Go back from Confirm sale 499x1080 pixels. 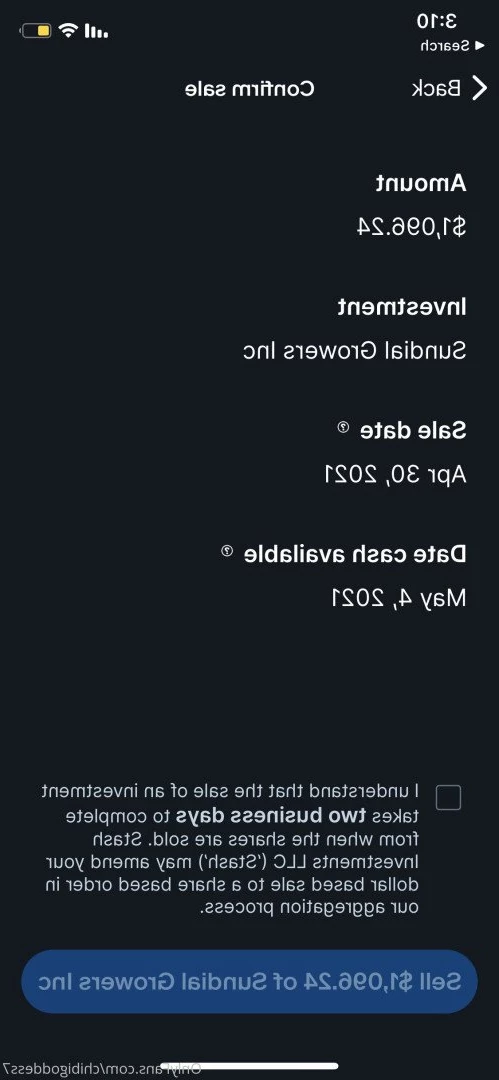point(449,89)
